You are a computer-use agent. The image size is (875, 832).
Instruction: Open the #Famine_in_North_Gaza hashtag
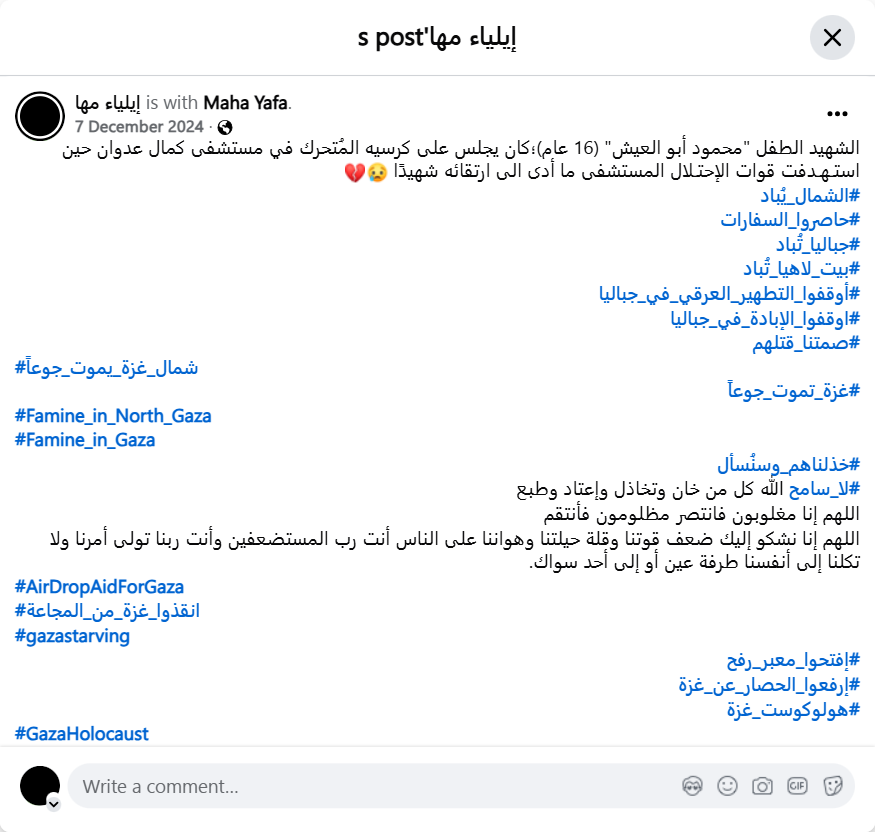[113, 416]
